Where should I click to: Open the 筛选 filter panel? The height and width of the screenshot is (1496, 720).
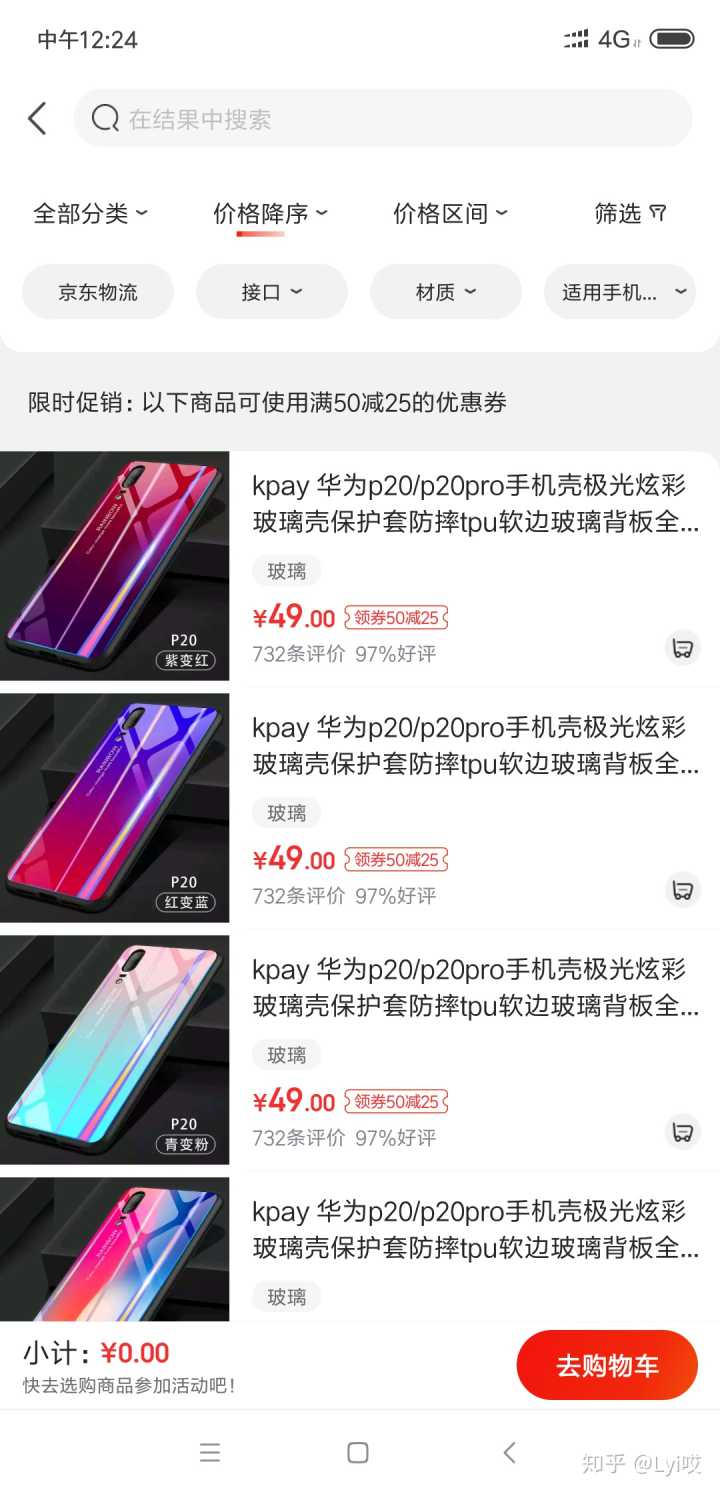coord(630,213)
